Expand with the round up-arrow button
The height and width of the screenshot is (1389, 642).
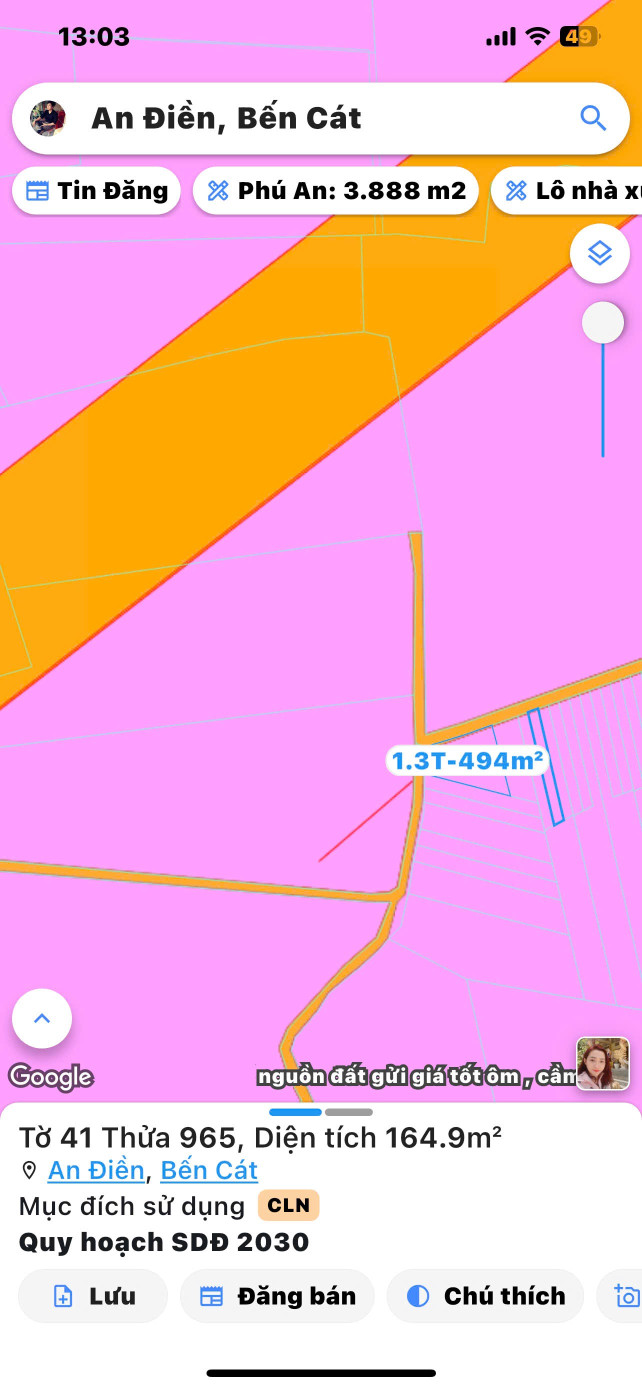click(42, 1019)
